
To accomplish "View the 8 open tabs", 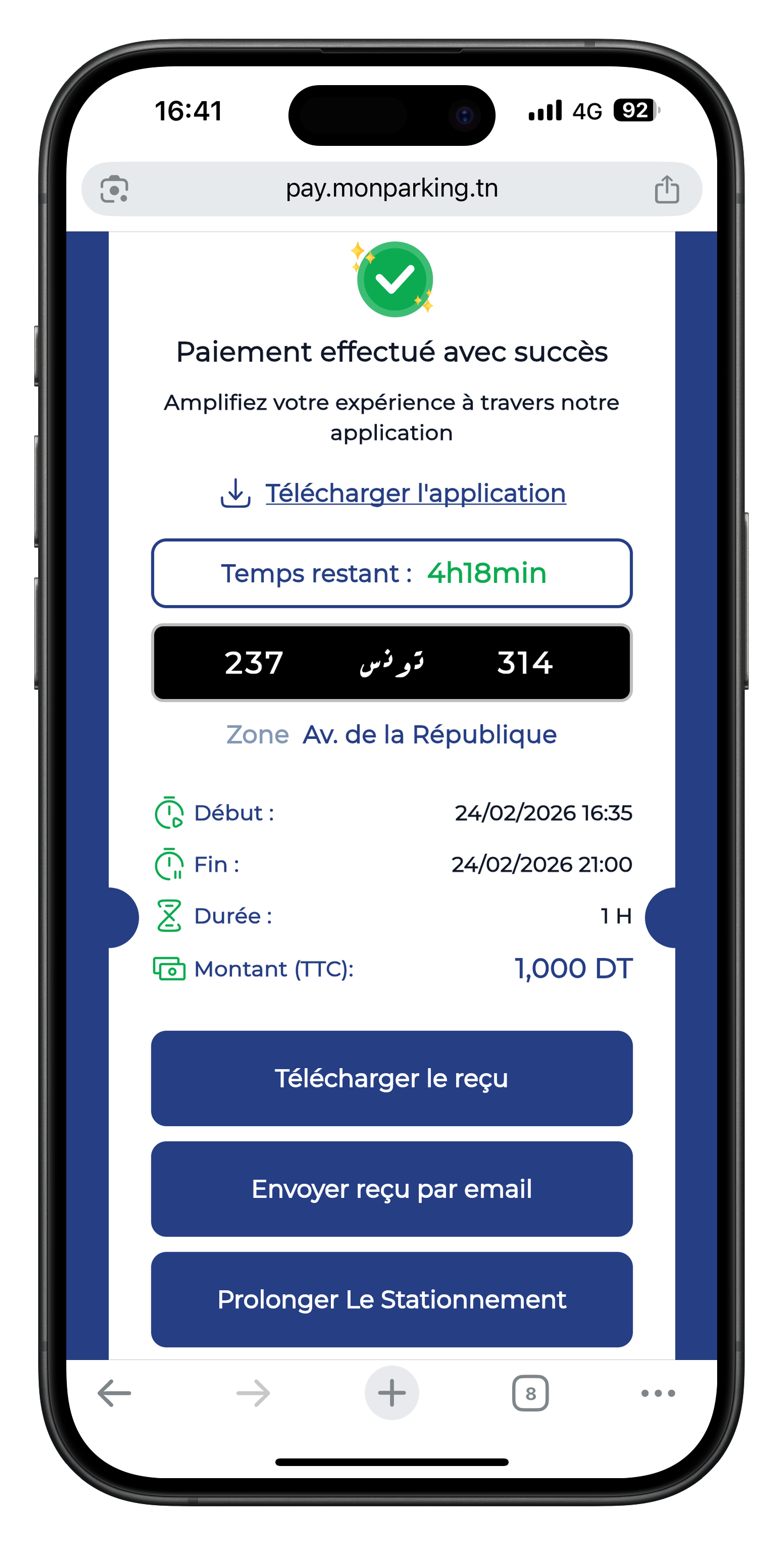I will 530,1392.
